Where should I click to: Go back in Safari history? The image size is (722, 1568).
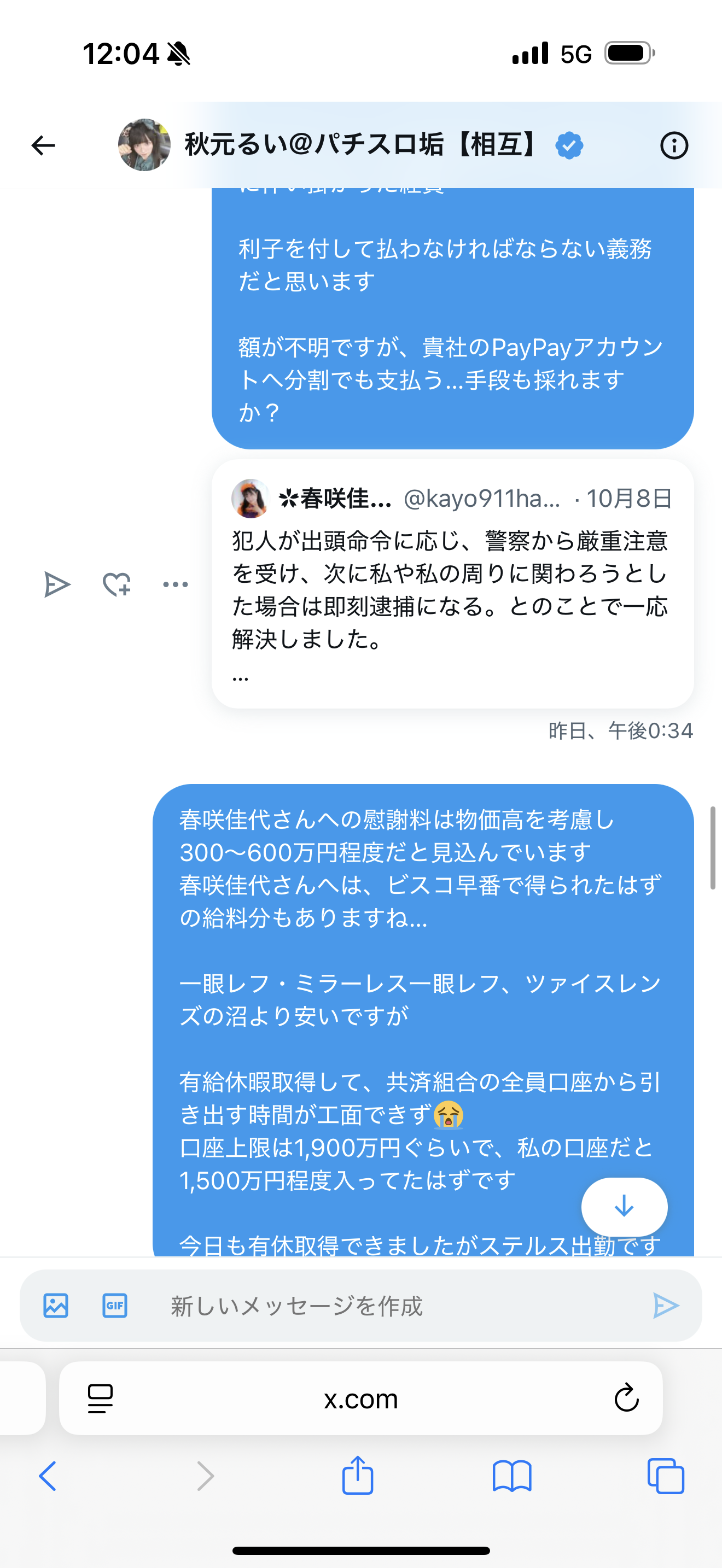(48, 1476)
